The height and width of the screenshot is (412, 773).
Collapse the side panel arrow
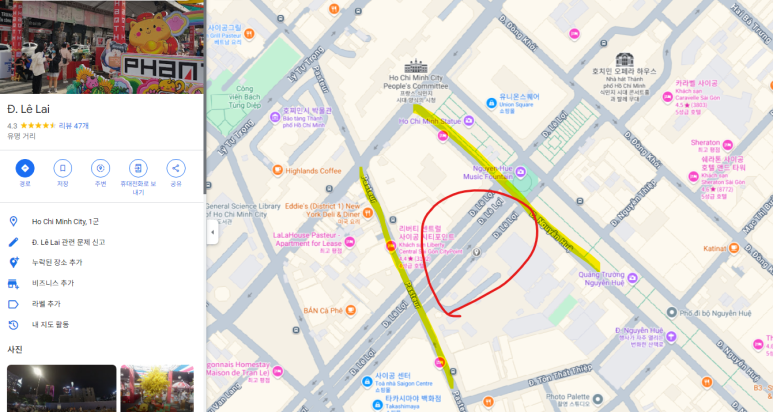[x=212, y=232]
